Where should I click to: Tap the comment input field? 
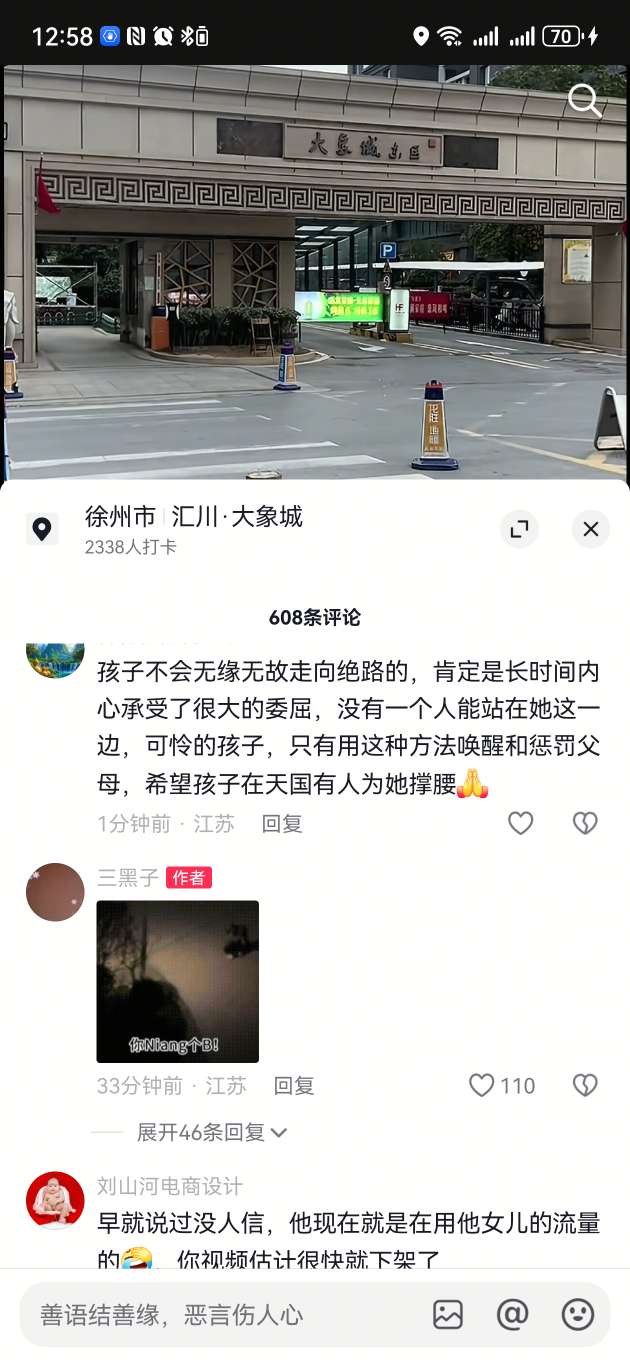(x=220, y=1315)
